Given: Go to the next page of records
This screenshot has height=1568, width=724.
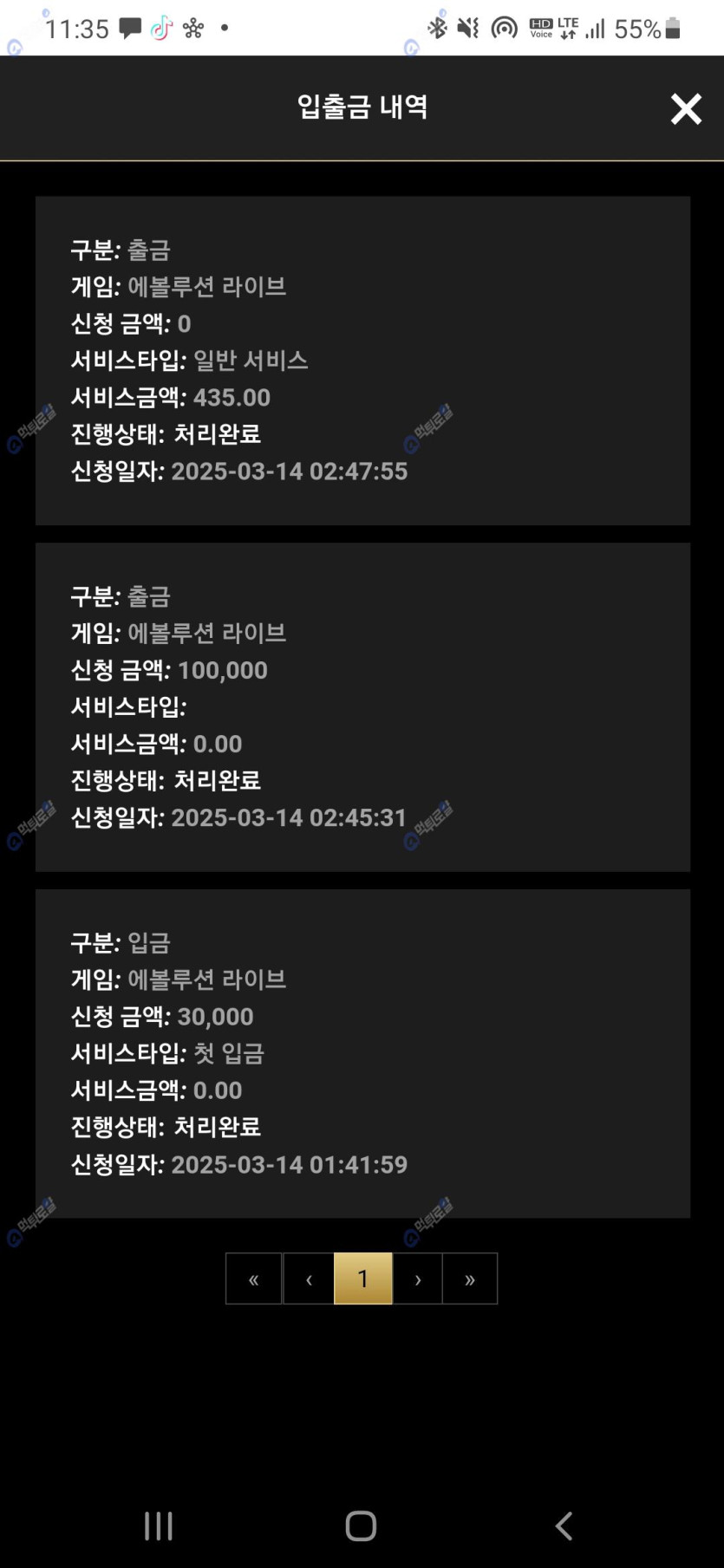Looking at the screenshot, I should [418, 1278].
